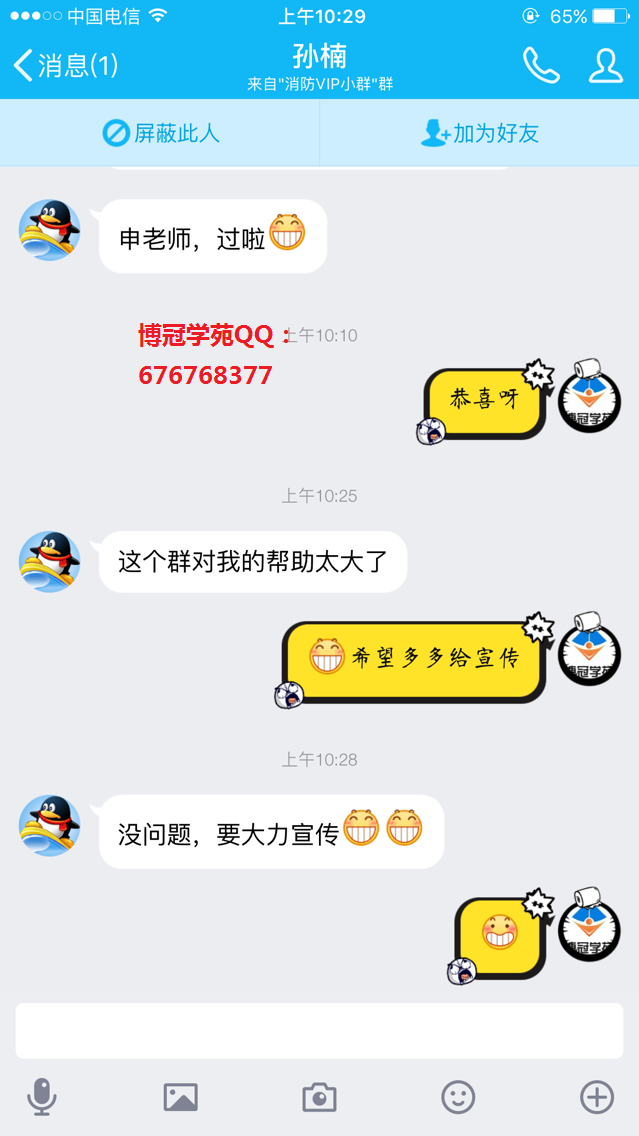Start a voice call with 孙楠
Image resolution: width=639 pixels, height=1136 pixels.
coord(541,66)
